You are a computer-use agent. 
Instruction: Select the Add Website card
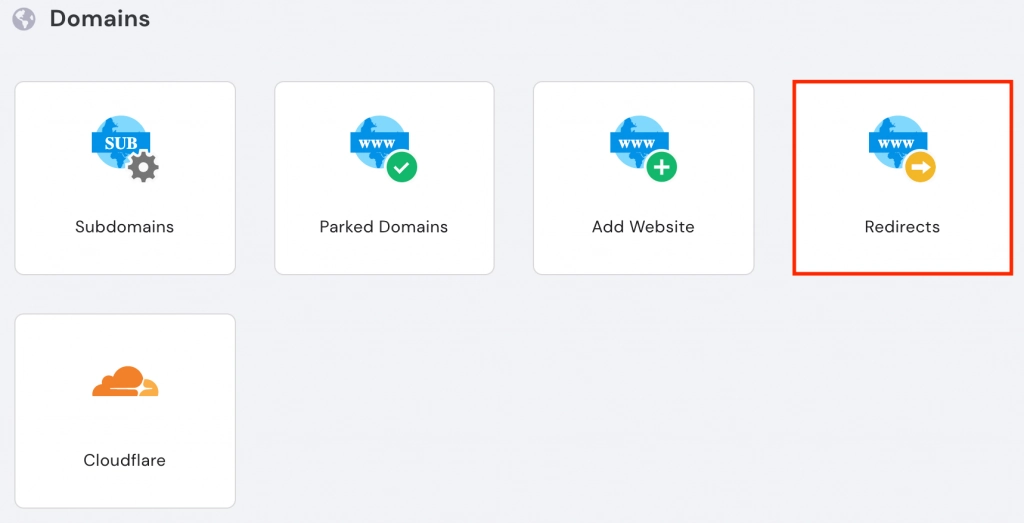pos(643,178)
